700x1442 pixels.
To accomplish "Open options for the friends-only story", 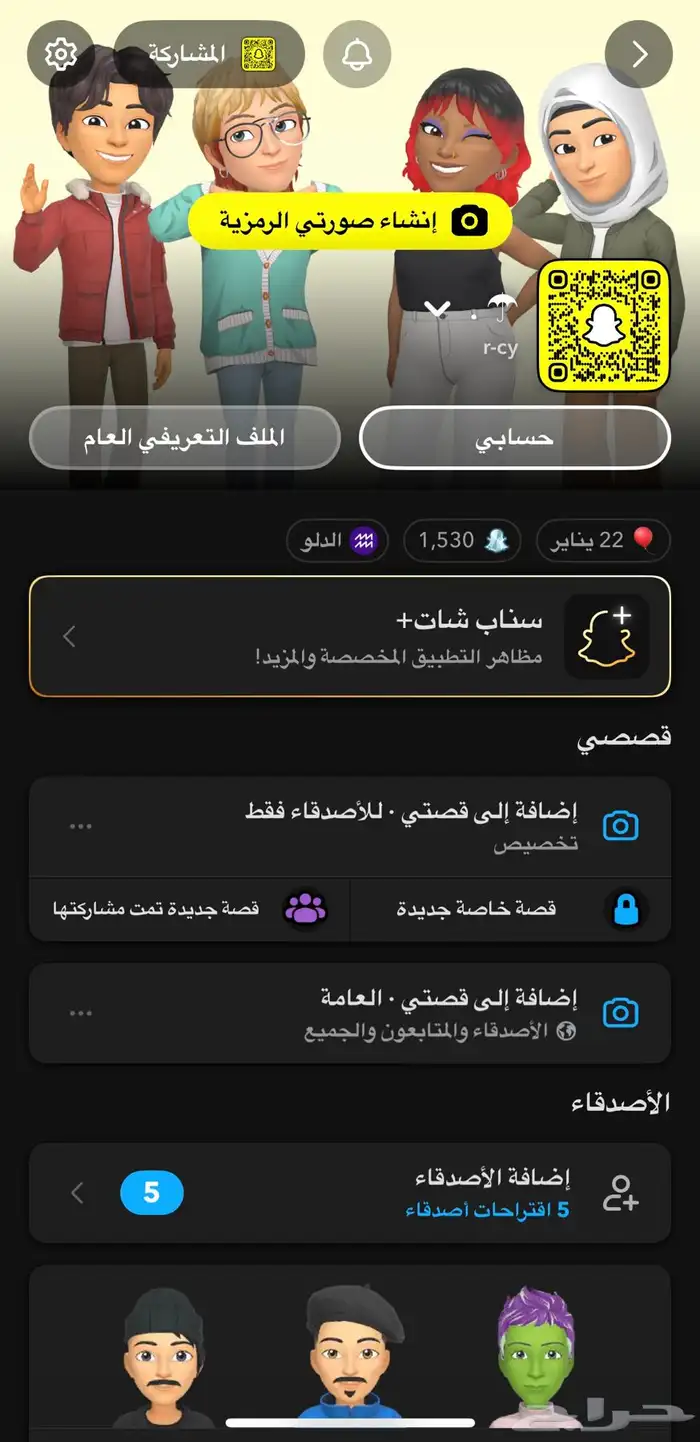I will [80, 827].
